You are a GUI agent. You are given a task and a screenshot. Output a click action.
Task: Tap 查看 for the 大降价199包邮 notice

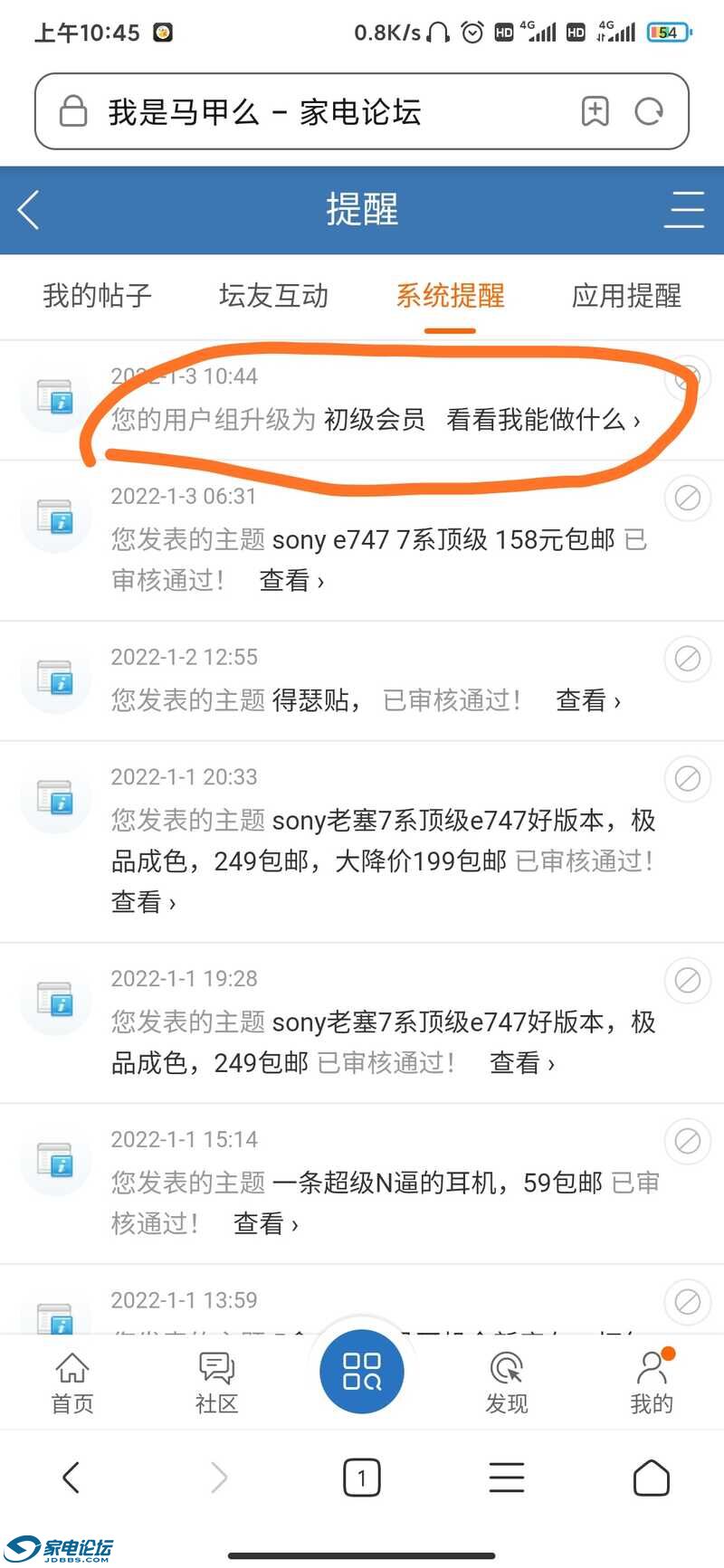(143, 902)
